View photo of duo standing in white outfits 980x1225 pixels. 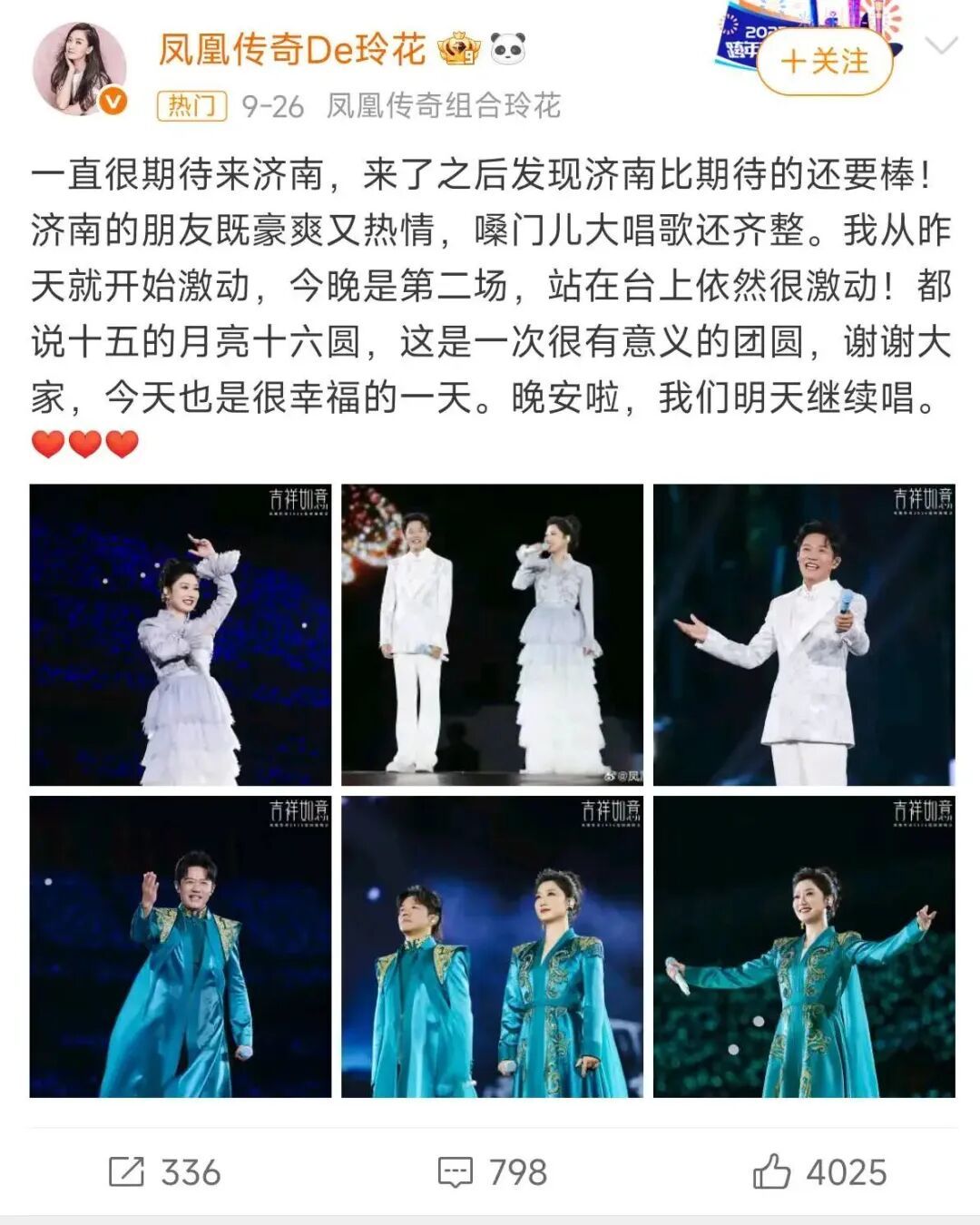[492, 635]
